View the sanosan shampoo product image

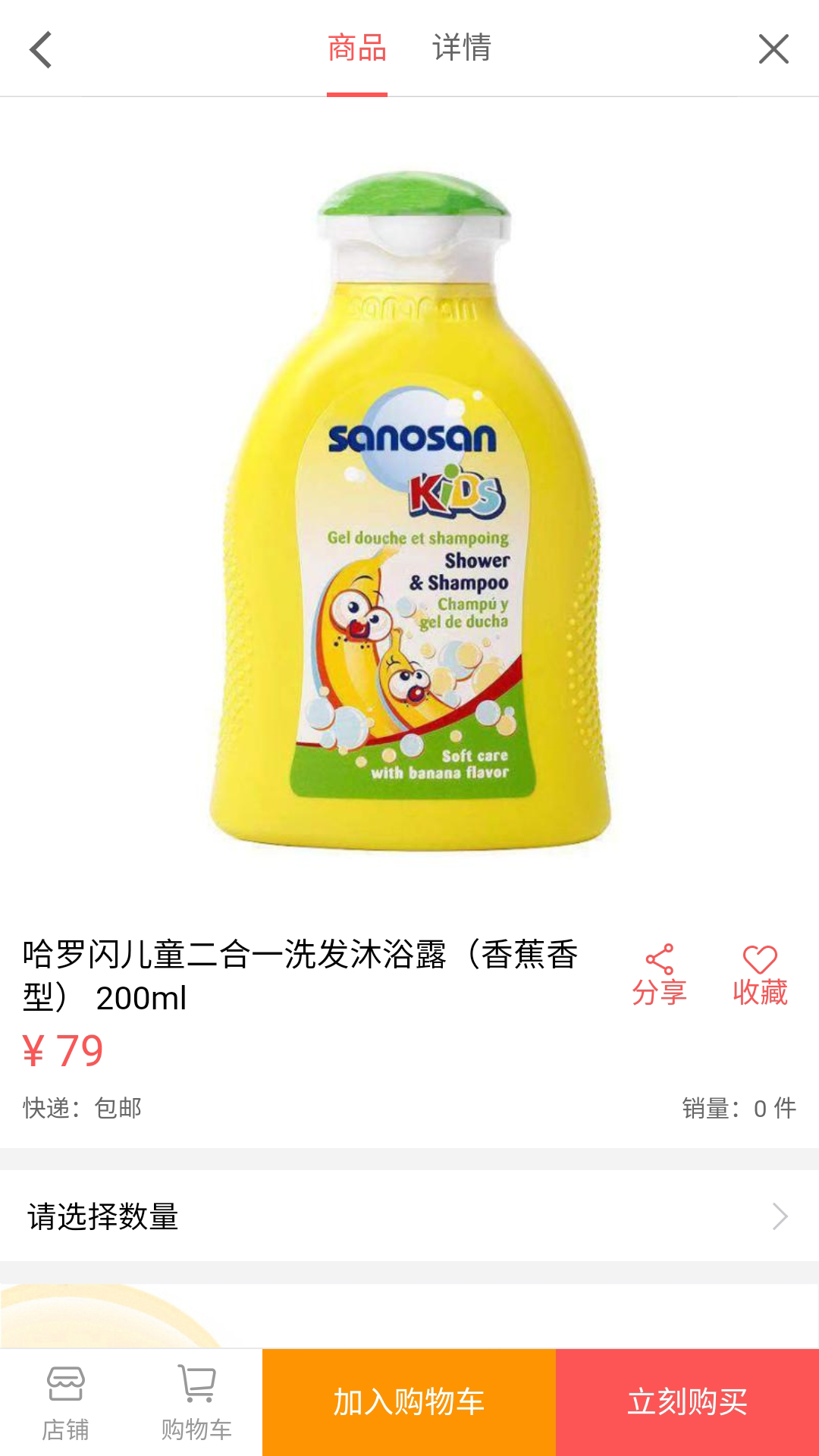[409, 510]
